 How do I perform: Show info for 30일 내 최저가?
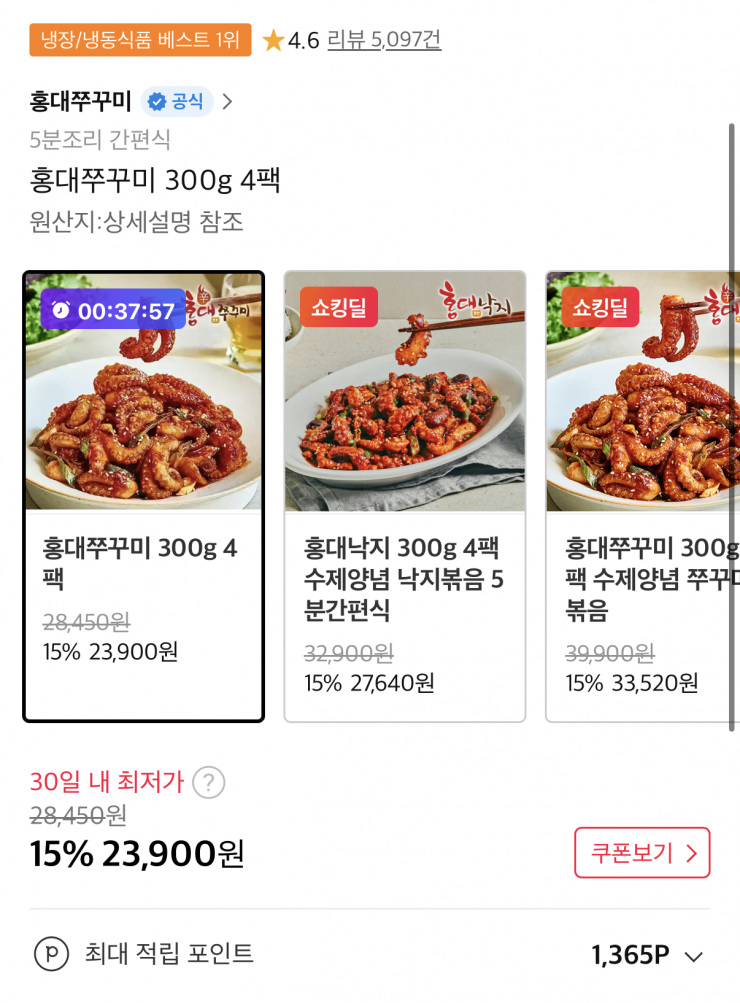208,782
